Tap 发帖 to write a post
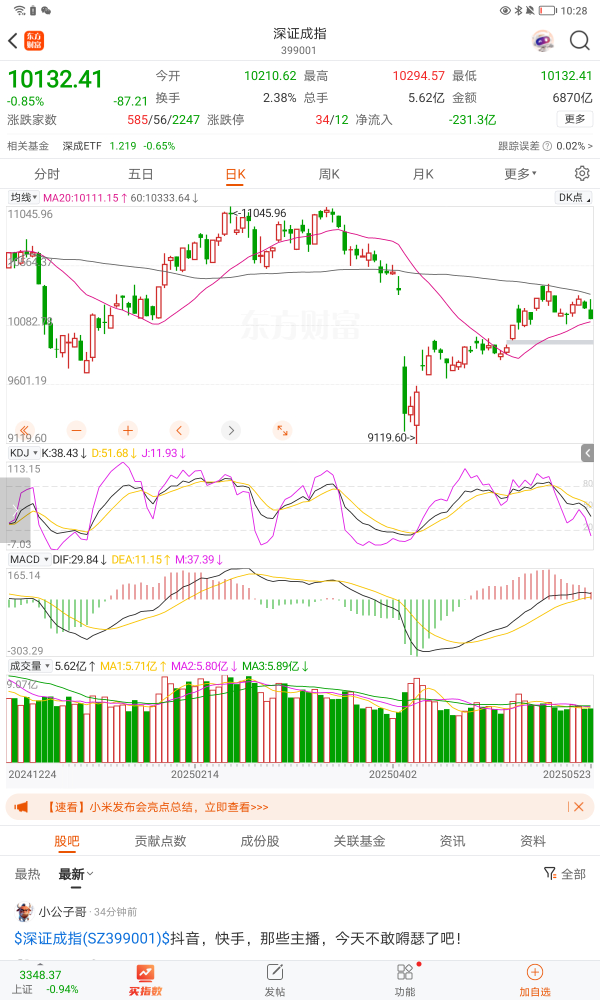Image resolution: width=600 pixels, height=1000 pixels. coord(275,978)
